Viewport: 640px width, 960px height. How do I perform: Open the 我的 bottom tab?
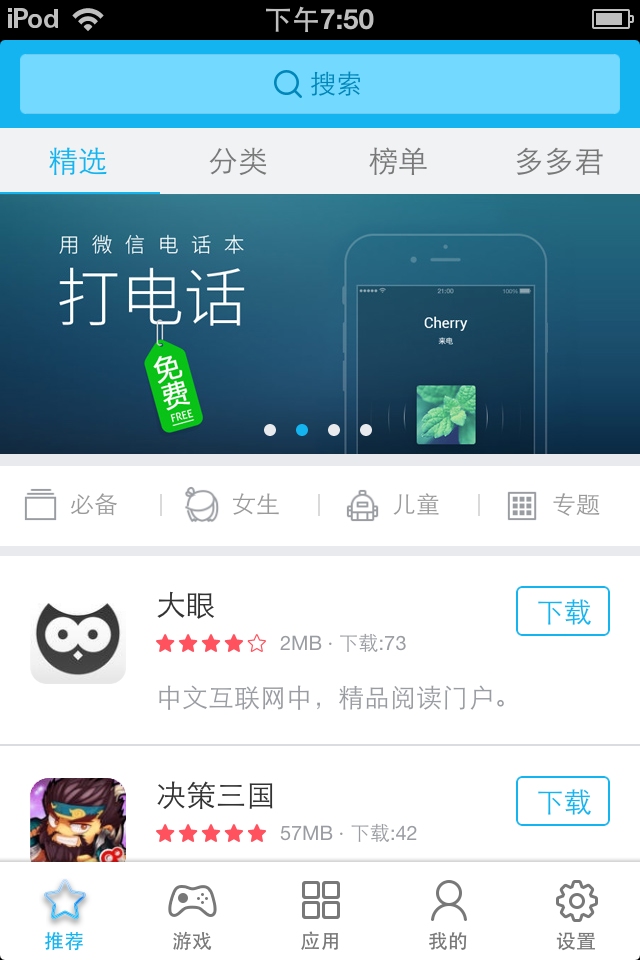point(448,915)
